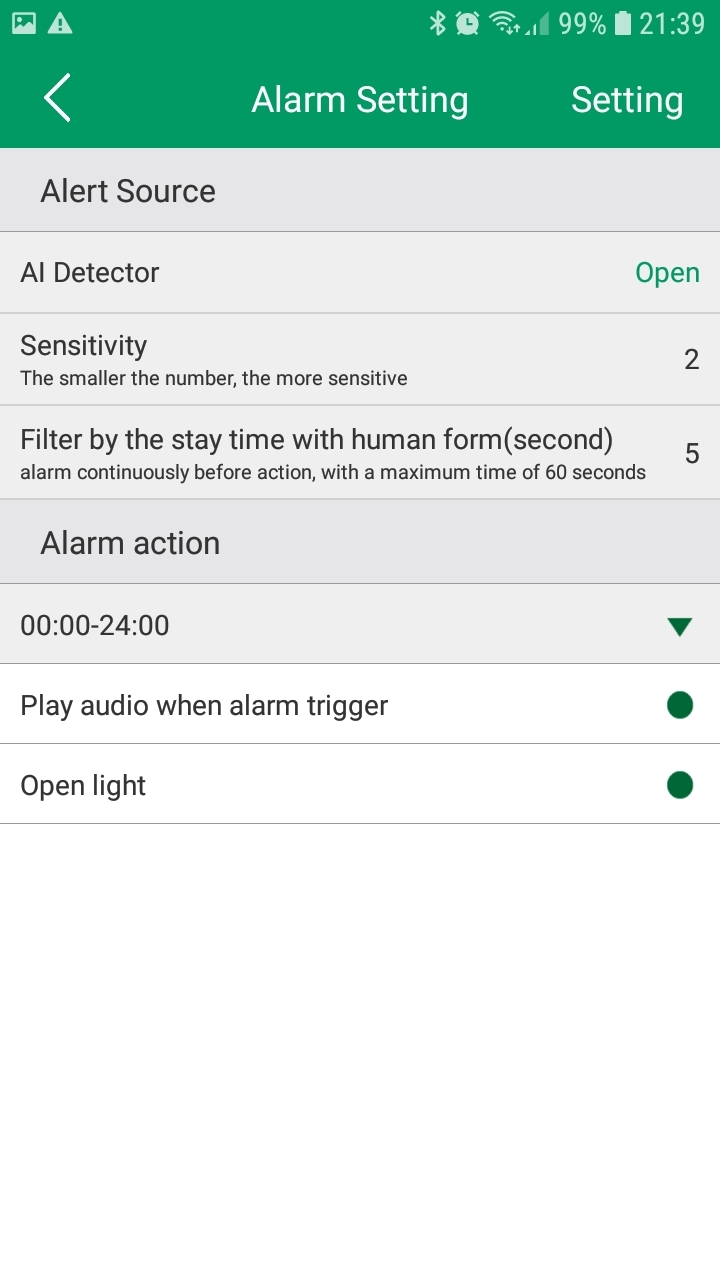Screen dimensions: 720x1280
Task: Go back from Alarm Setting
Action: point(57,99)
